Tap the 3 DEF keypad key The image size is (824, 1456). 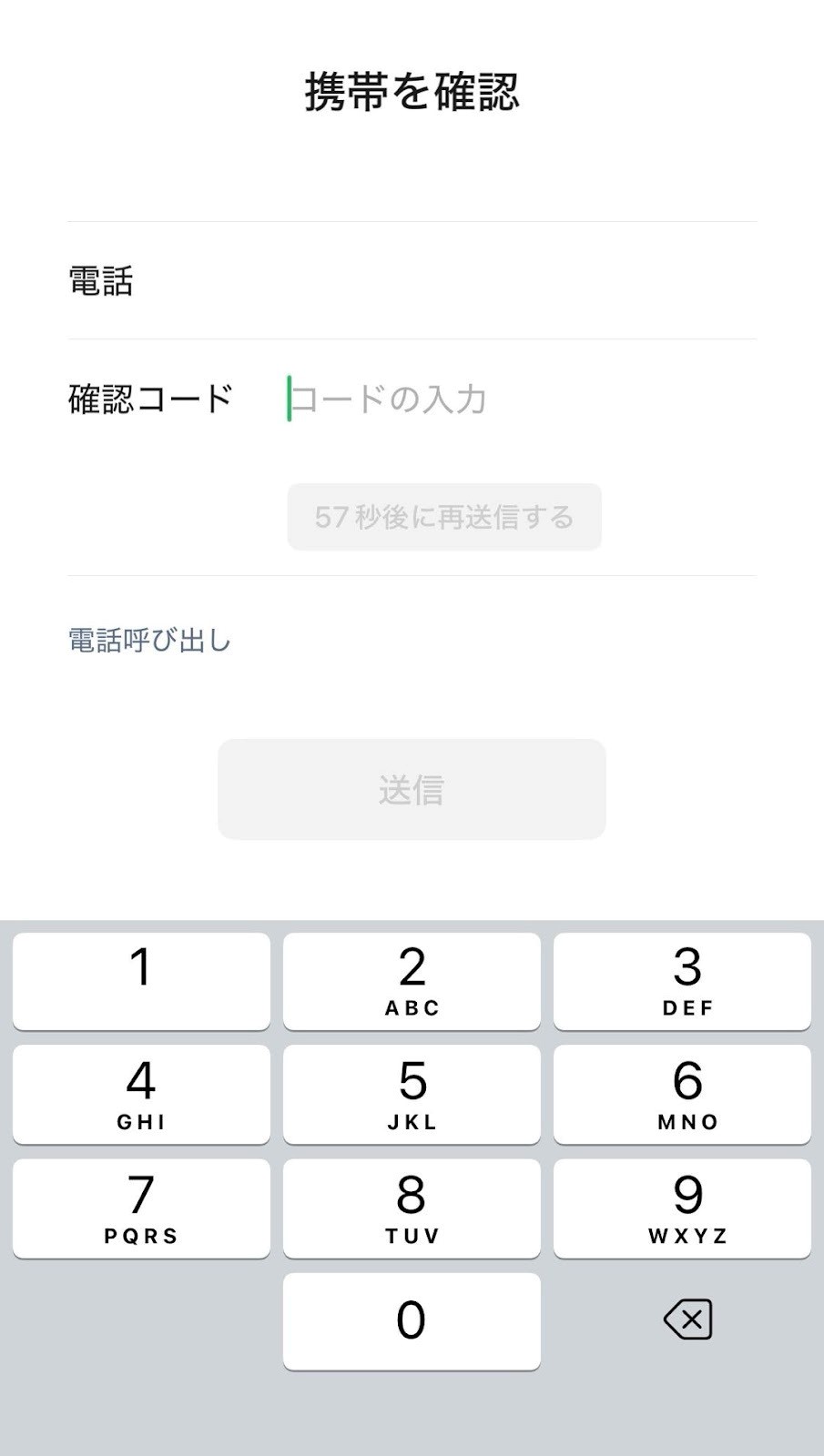[682, 981]
